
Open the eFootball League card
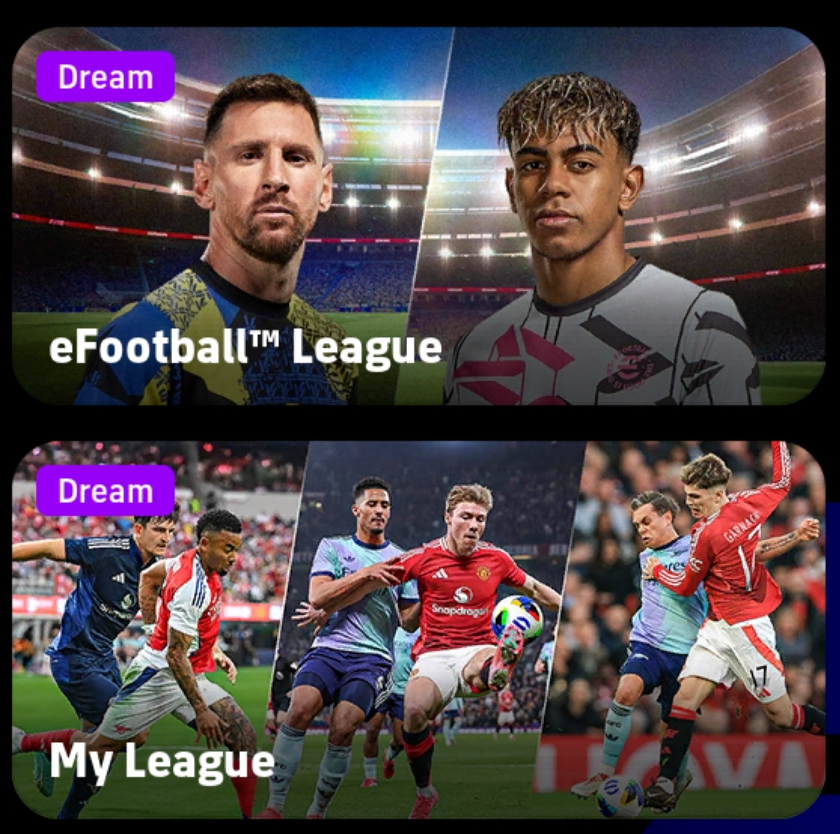418,216
